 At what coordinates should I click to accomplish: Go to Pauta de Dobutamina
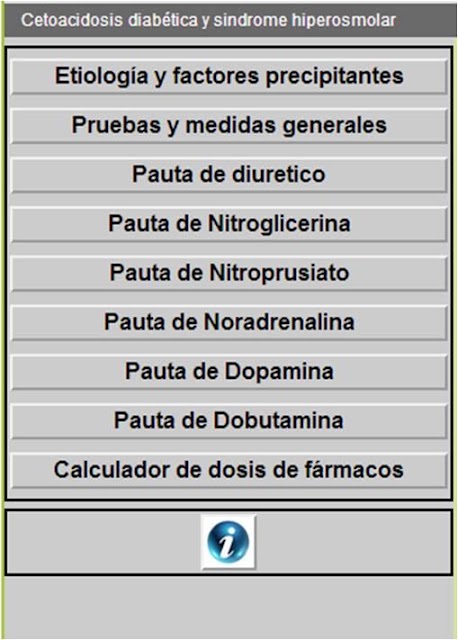[x=229, y=421]
